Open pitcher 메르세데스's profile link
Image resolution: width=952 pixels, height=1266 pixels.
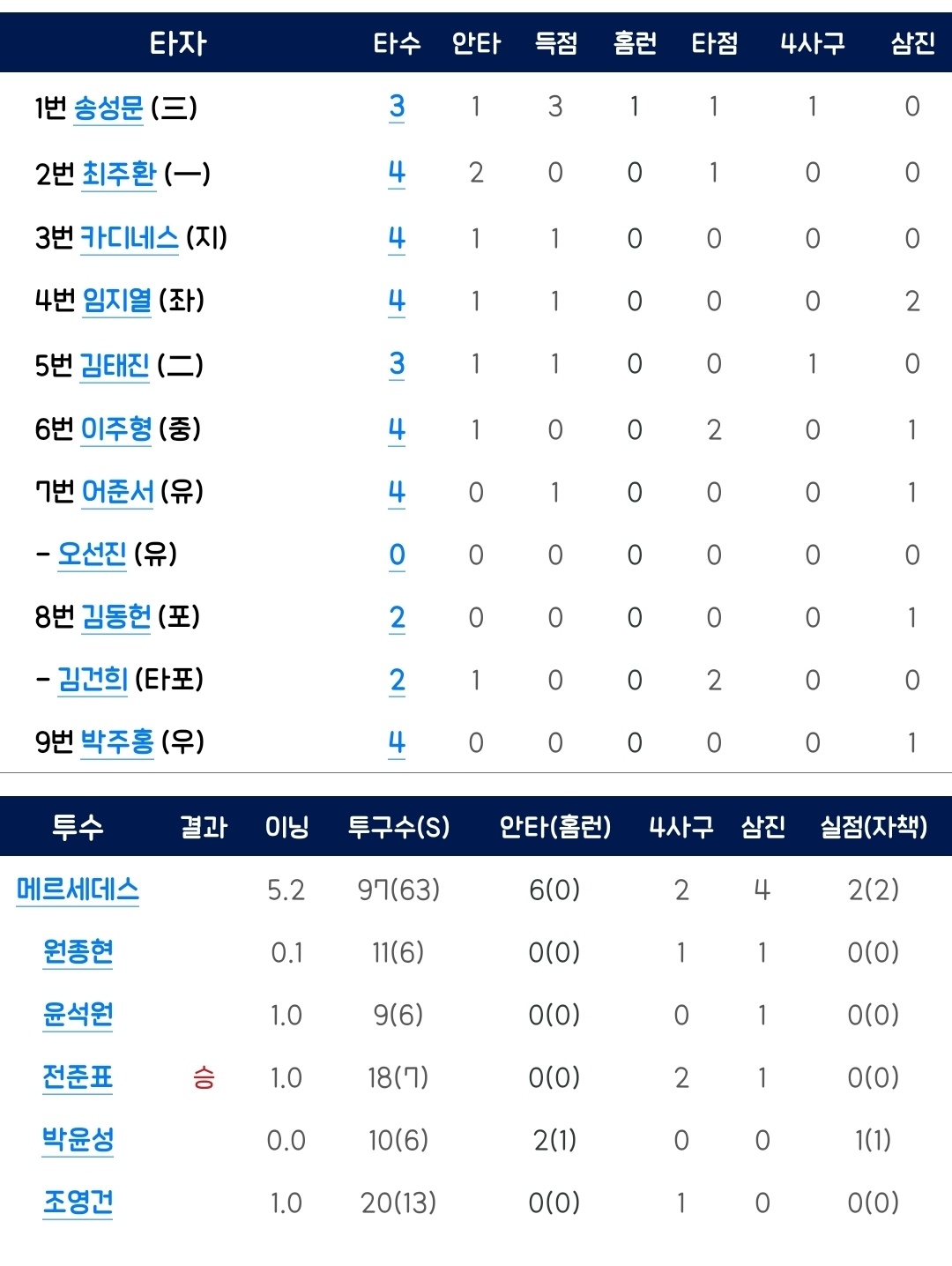[78, 890]
